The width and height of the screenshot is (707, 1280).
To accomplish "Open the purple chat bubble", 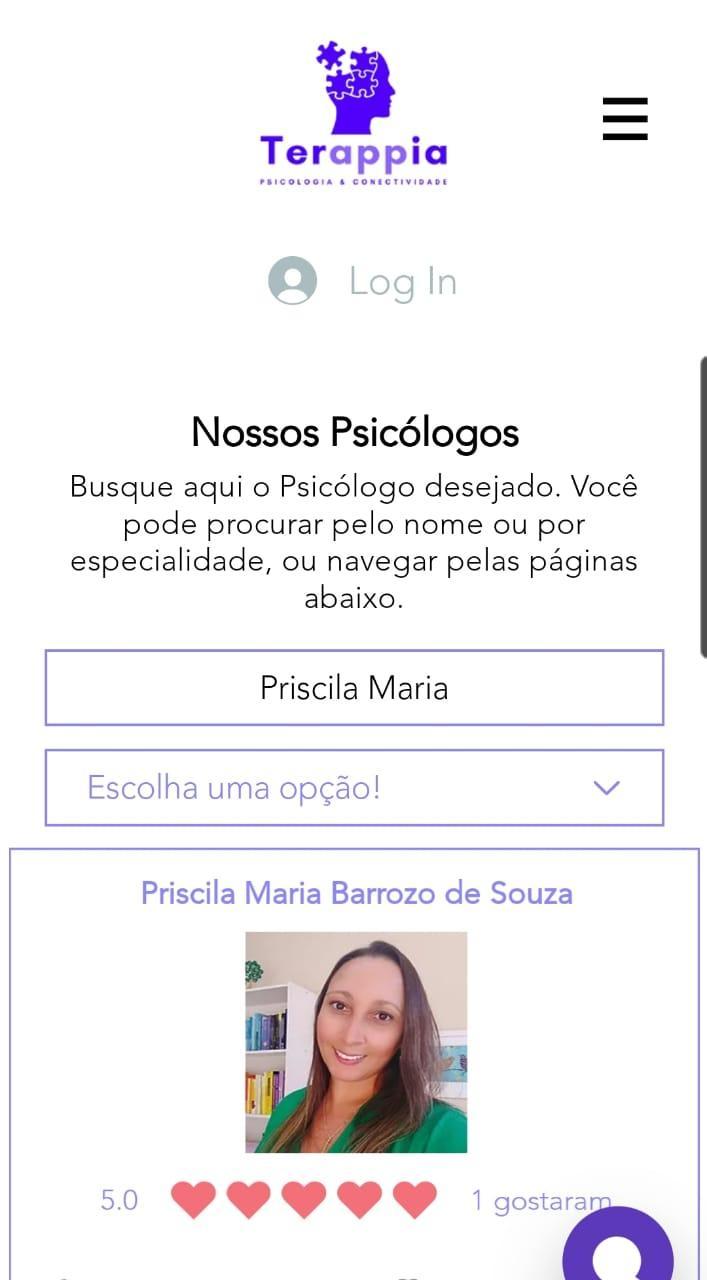I will (620, 1250).
